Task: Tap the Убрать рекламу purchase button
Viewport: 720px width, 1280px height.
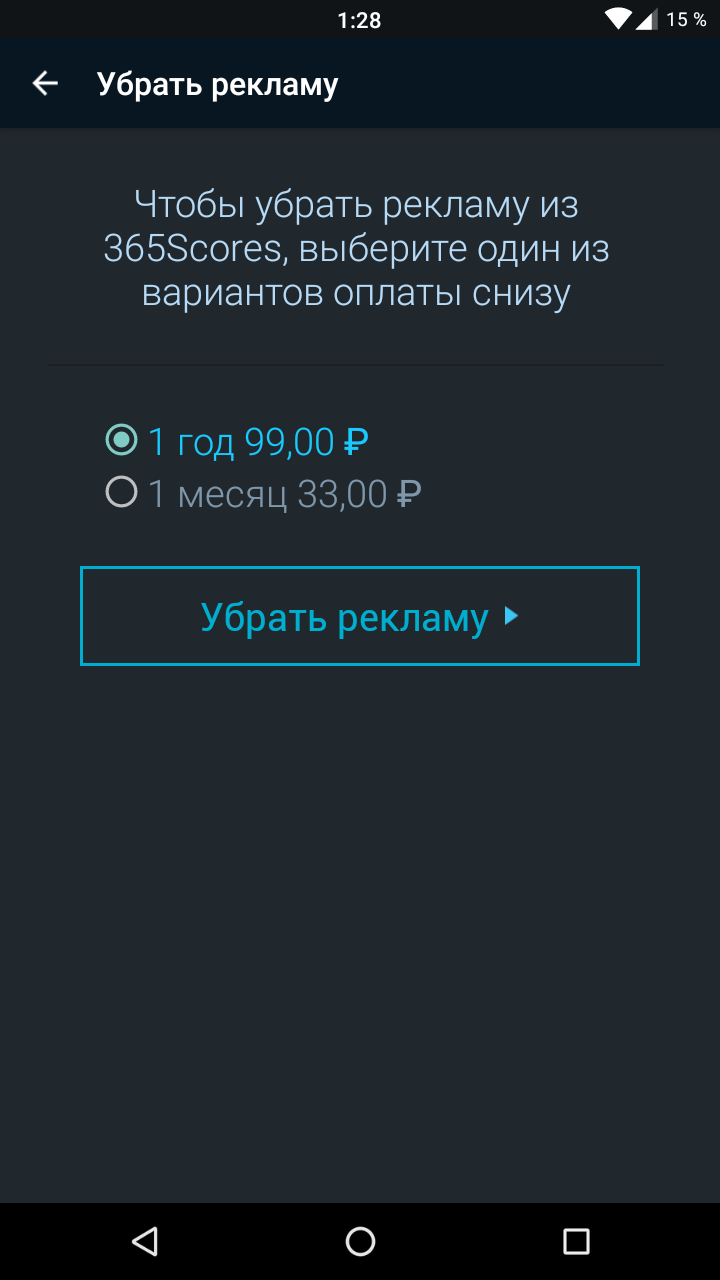Action: point(360,616)
